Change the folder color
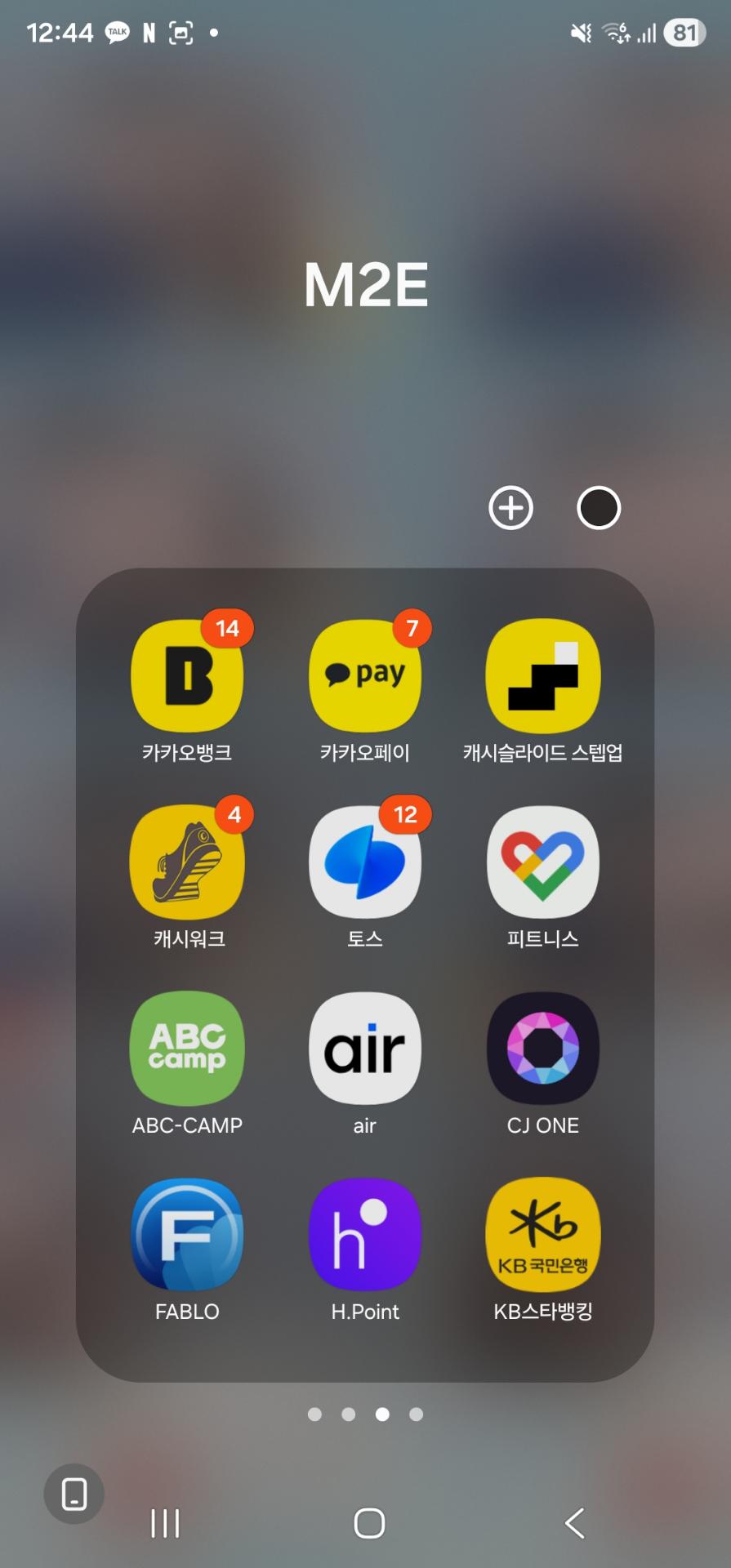 tap(599, 508)
